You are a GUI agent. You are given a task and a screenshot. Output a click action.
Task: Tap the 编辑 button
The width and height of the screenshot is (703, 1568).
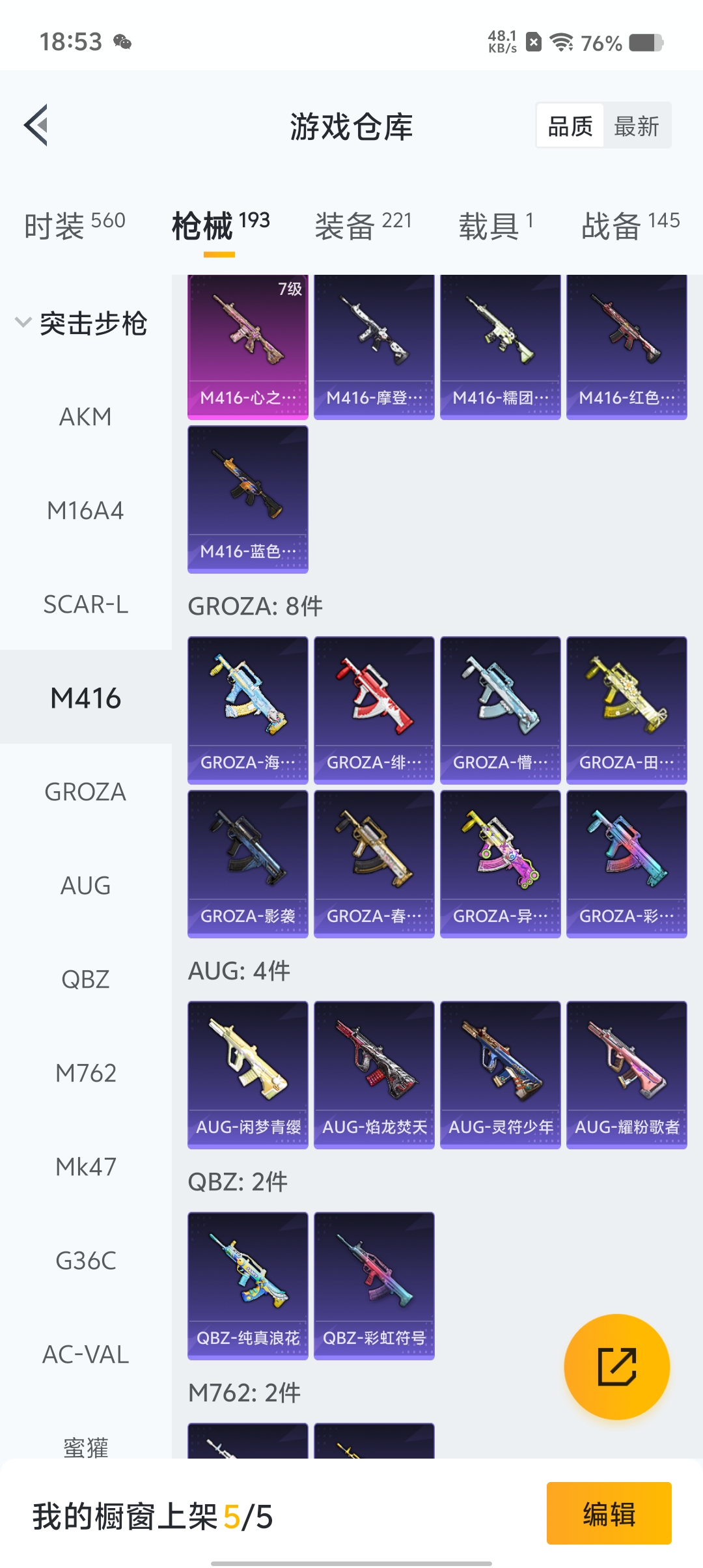pyautogui.click(x=609, y=1513)
